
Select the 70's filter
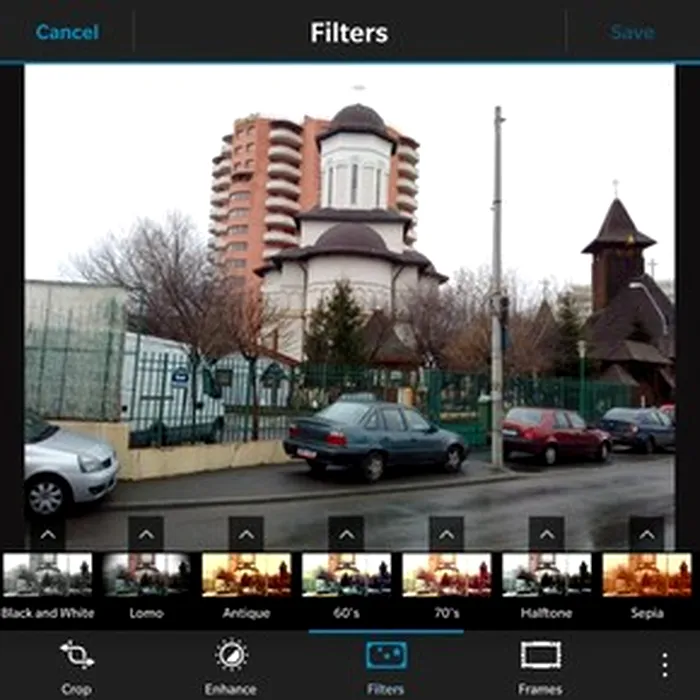(x=446, y=575)
